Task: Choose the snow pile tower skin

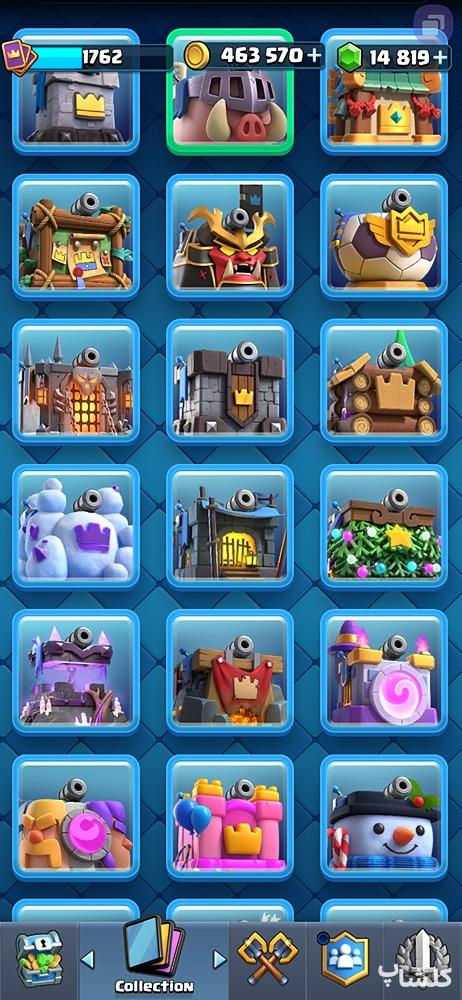Action: (76, 527)
